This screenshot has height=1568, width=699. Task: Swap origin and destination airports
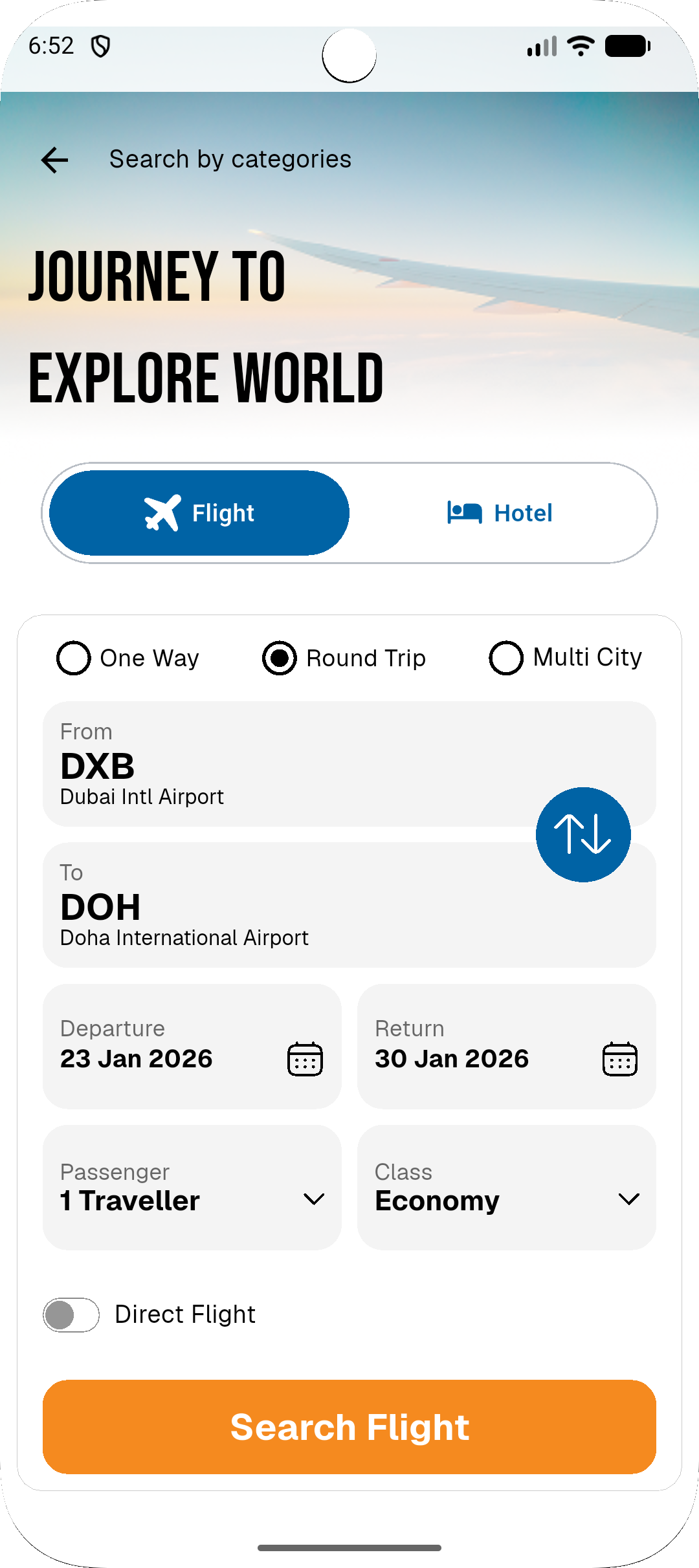583,834
